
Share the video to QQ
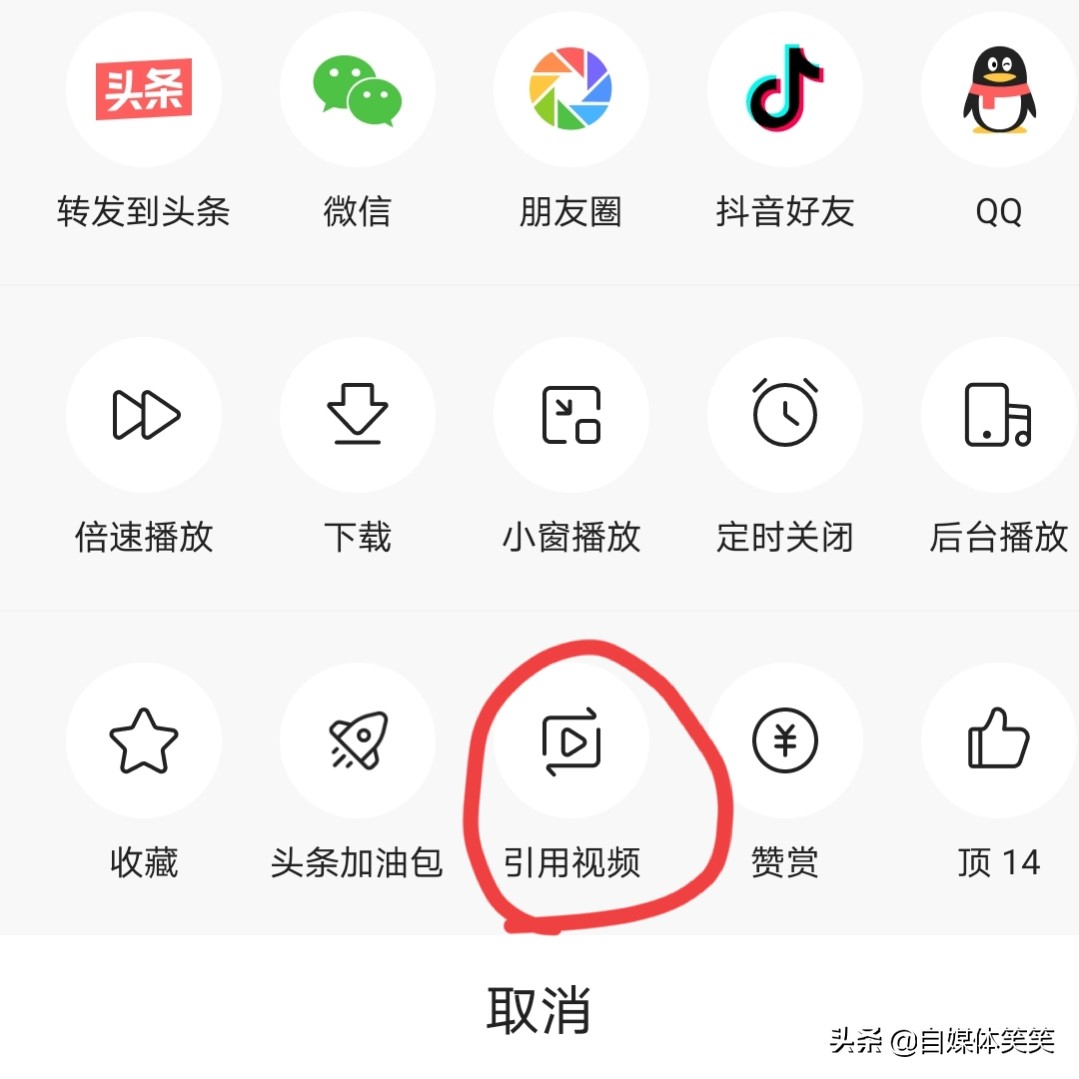(998, 90)
